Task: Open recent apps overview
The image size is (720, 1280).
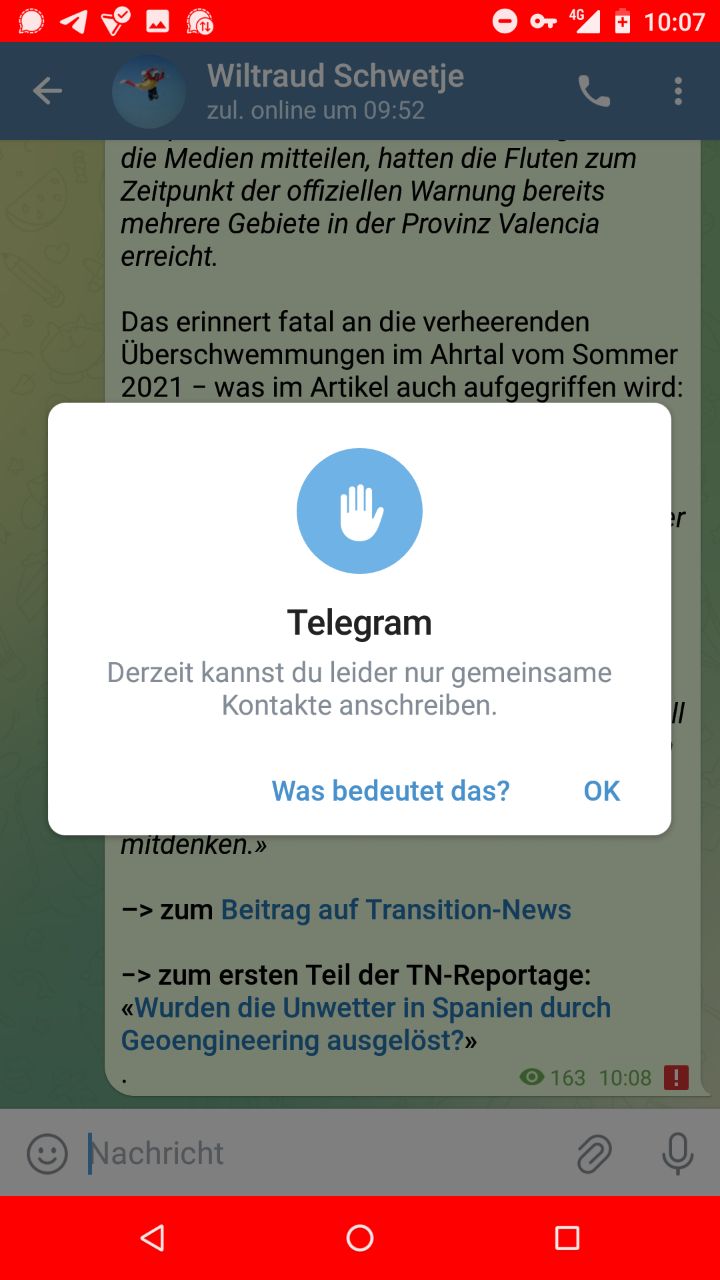Action: (x=567, y=1238)
